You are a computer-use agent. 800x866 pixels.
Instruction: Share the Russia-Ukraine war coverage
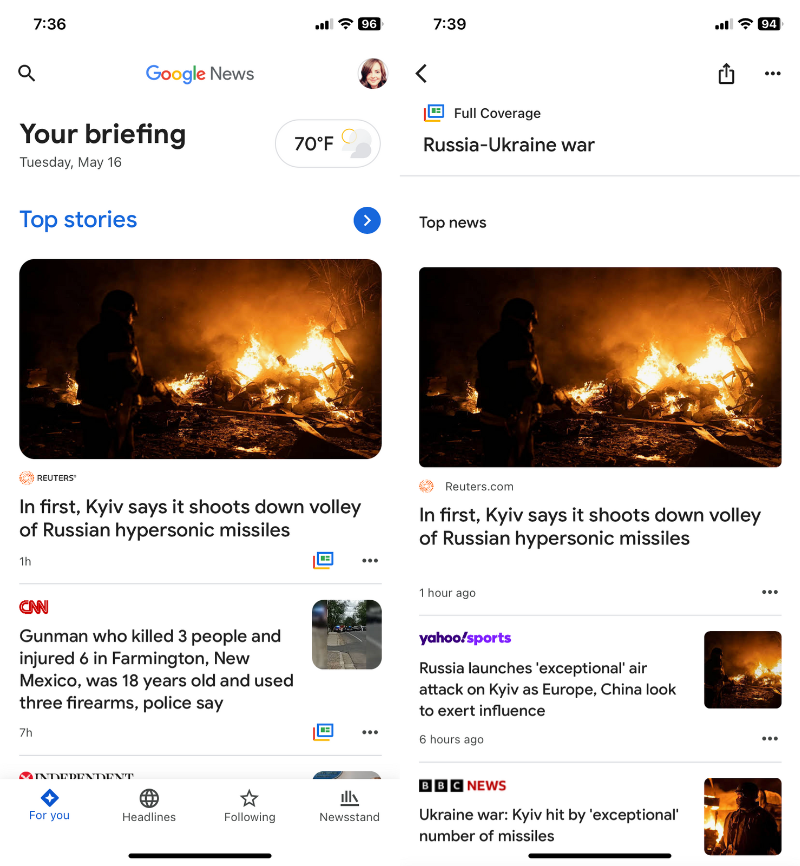pos(726,73)
